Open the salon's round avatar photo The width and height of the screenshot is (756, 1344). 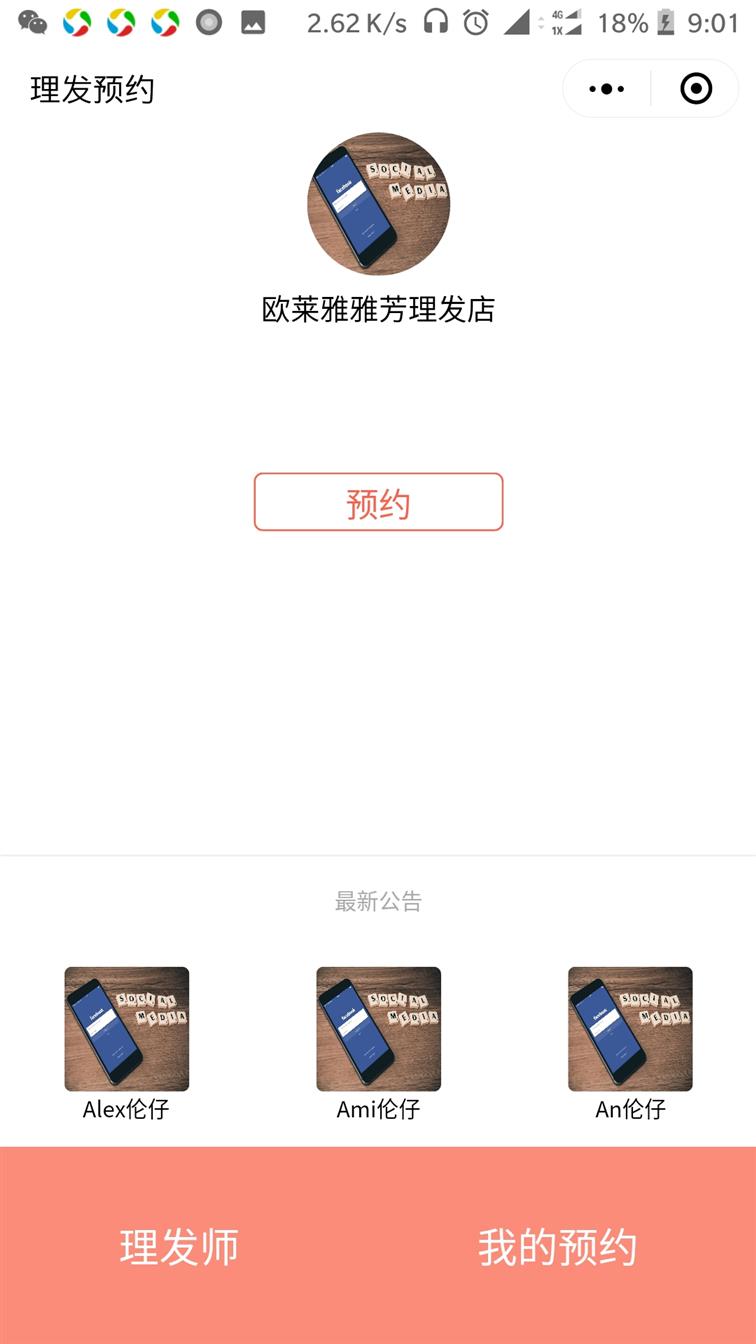(378, 204)
